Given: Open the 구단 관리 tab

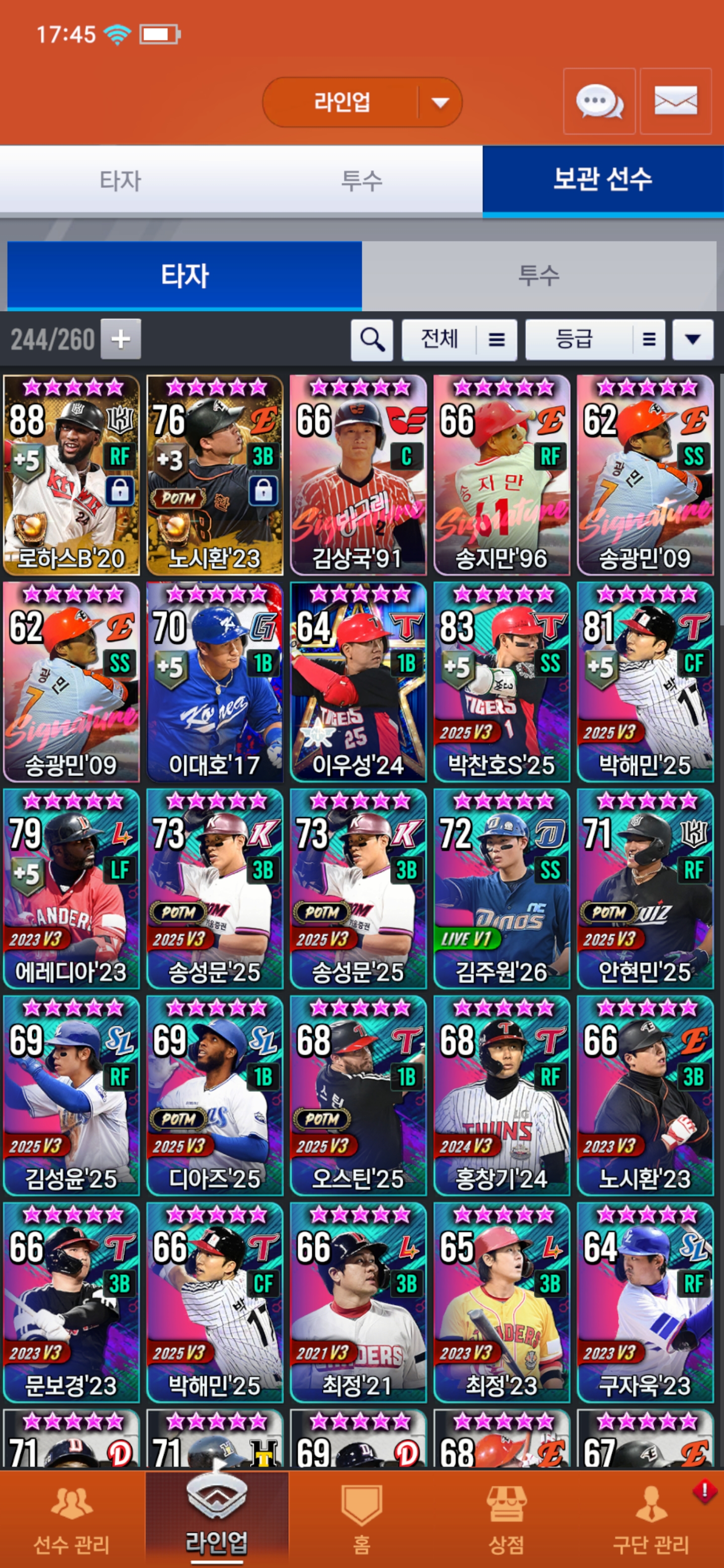Looking at the screenshot, I should pos(650,1519).
